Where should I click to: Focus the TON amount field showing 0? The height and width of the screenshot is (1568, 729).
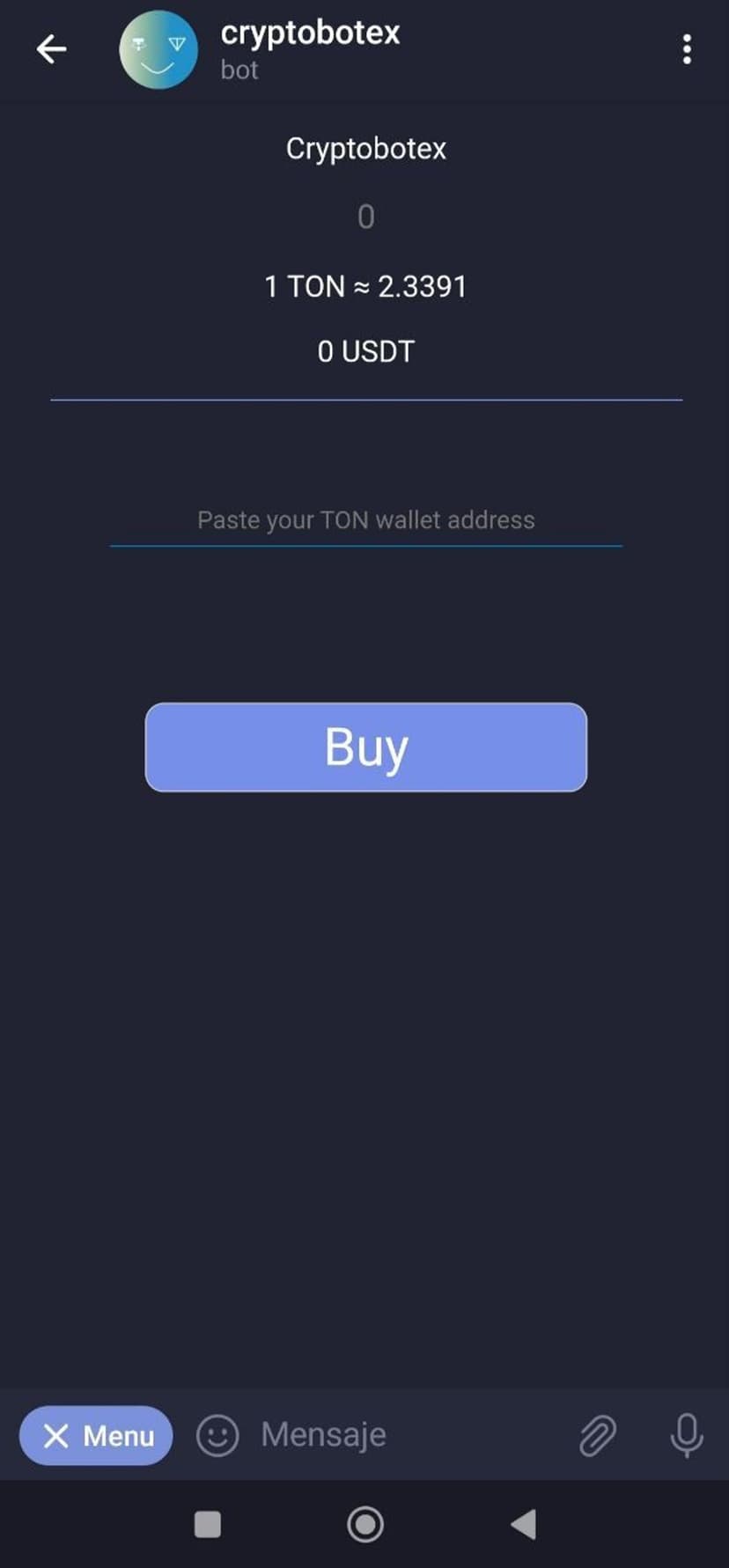click(365, 217)
